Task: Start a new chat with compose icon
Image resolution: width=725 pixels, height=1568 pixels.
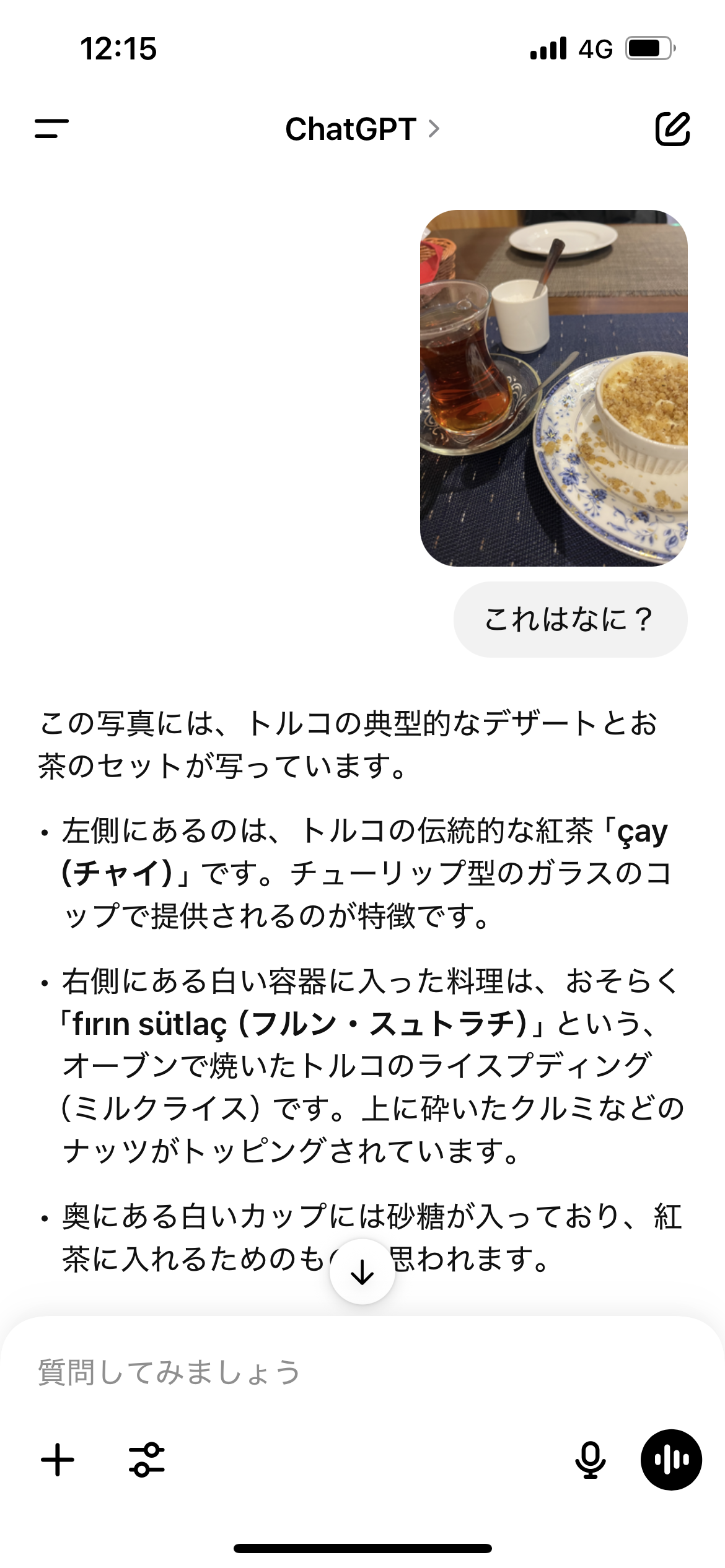Action: [673, 129]
